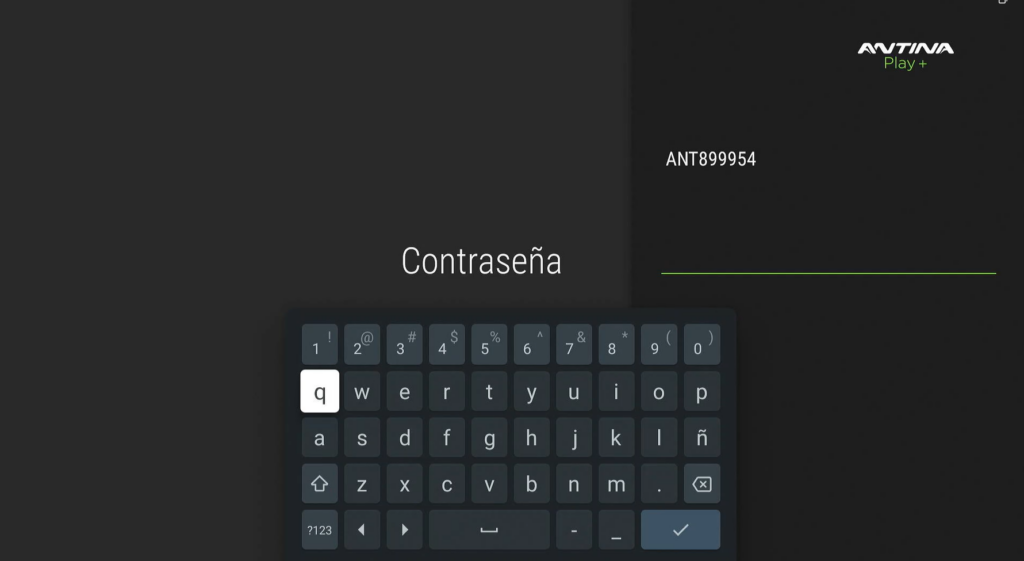Focus the password input field
1024x561 pixels.
[x=828, y=257]
